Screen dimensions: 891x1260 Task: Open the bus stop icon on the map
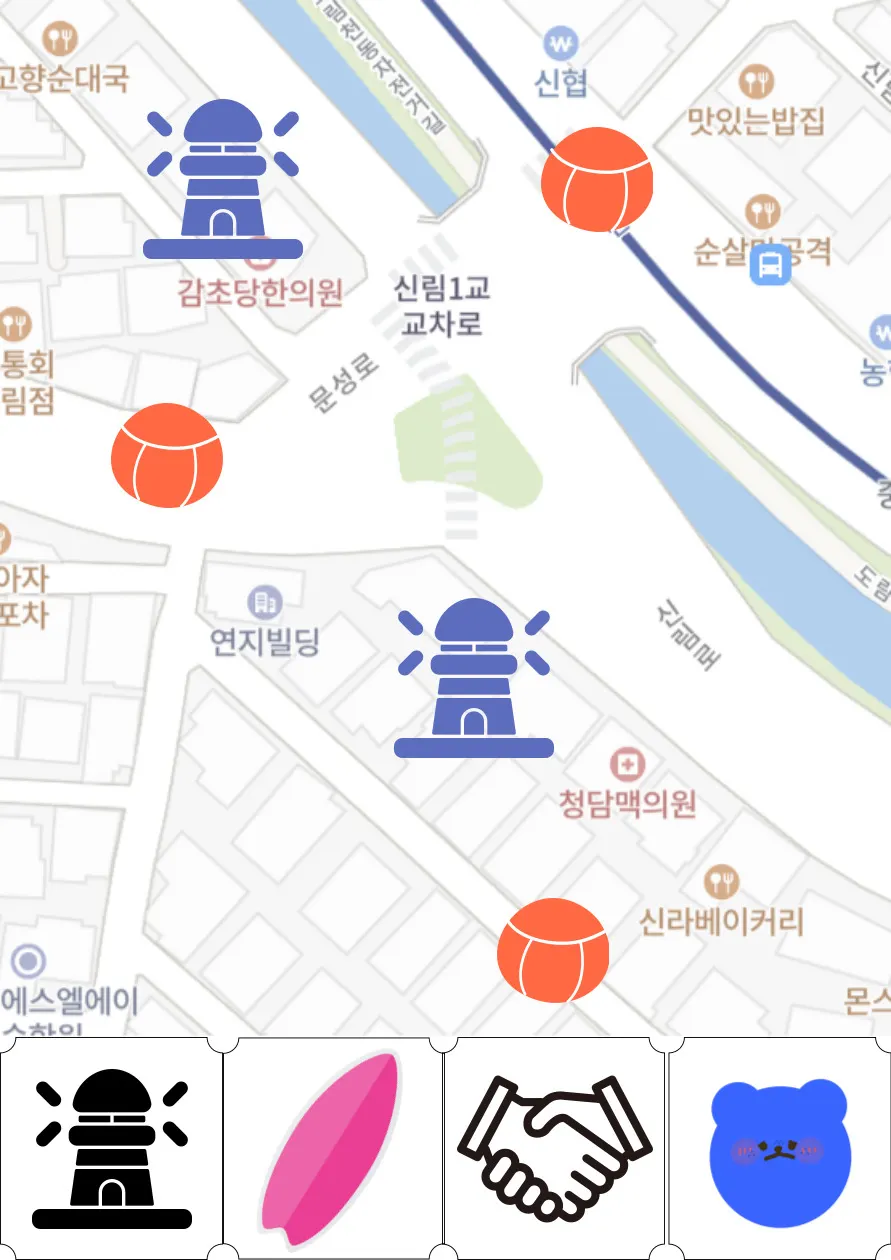[770, 265]
